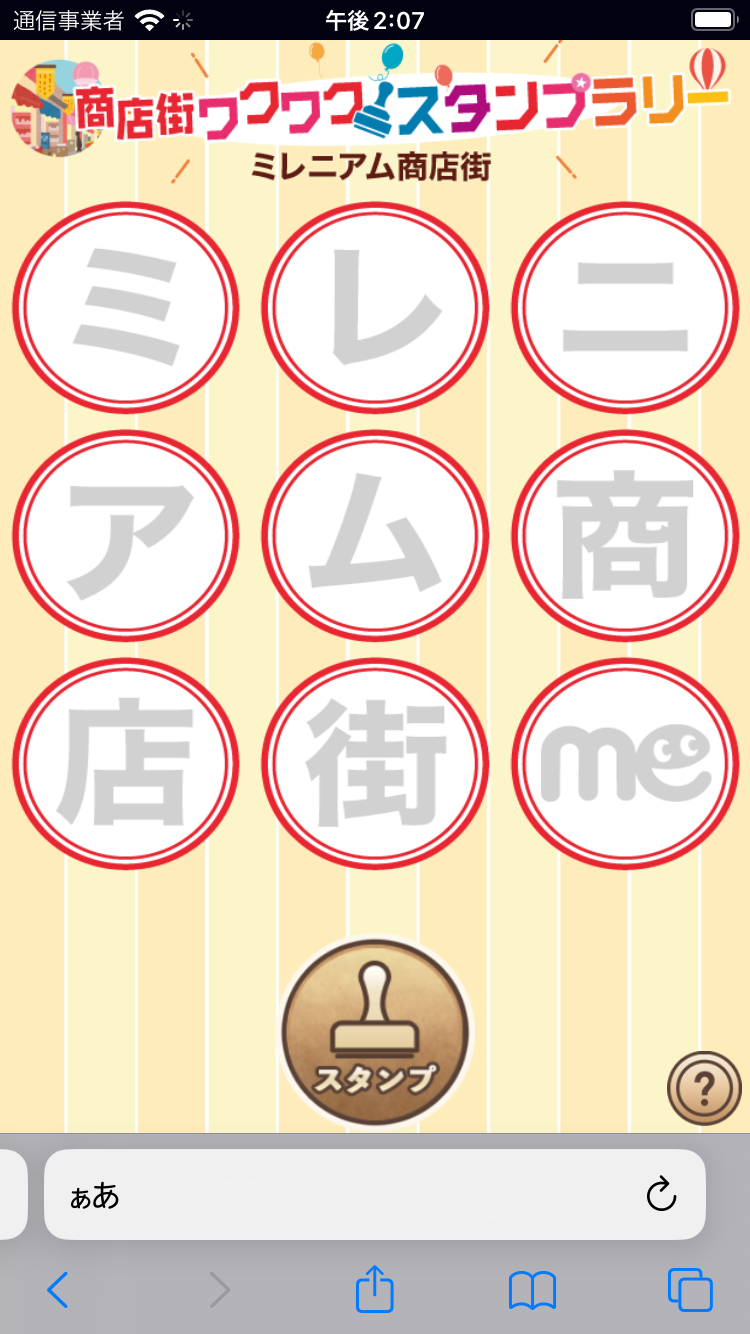Select the ミ stamp circle
Image resolution: width=750 pixels, height=1334 pixels.
coord(125,307)
